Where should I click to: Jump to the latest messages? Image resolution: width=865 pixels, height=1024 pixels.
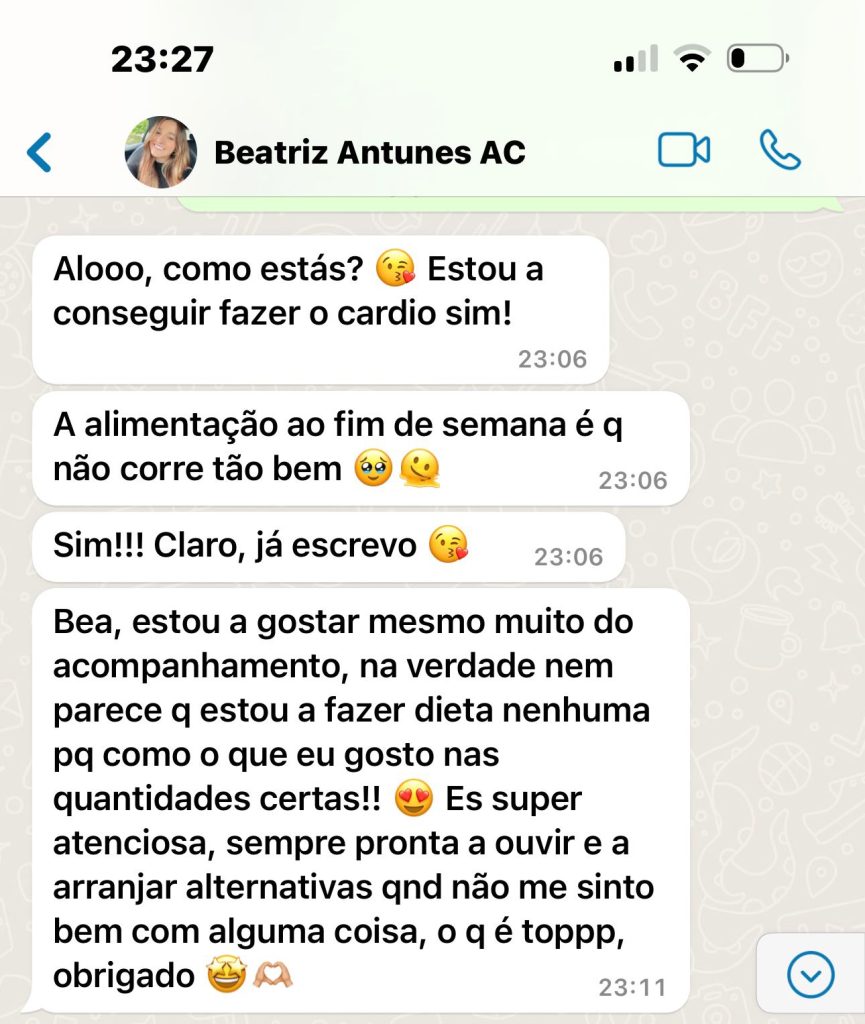pyautogui.click(x=810, y=972)
